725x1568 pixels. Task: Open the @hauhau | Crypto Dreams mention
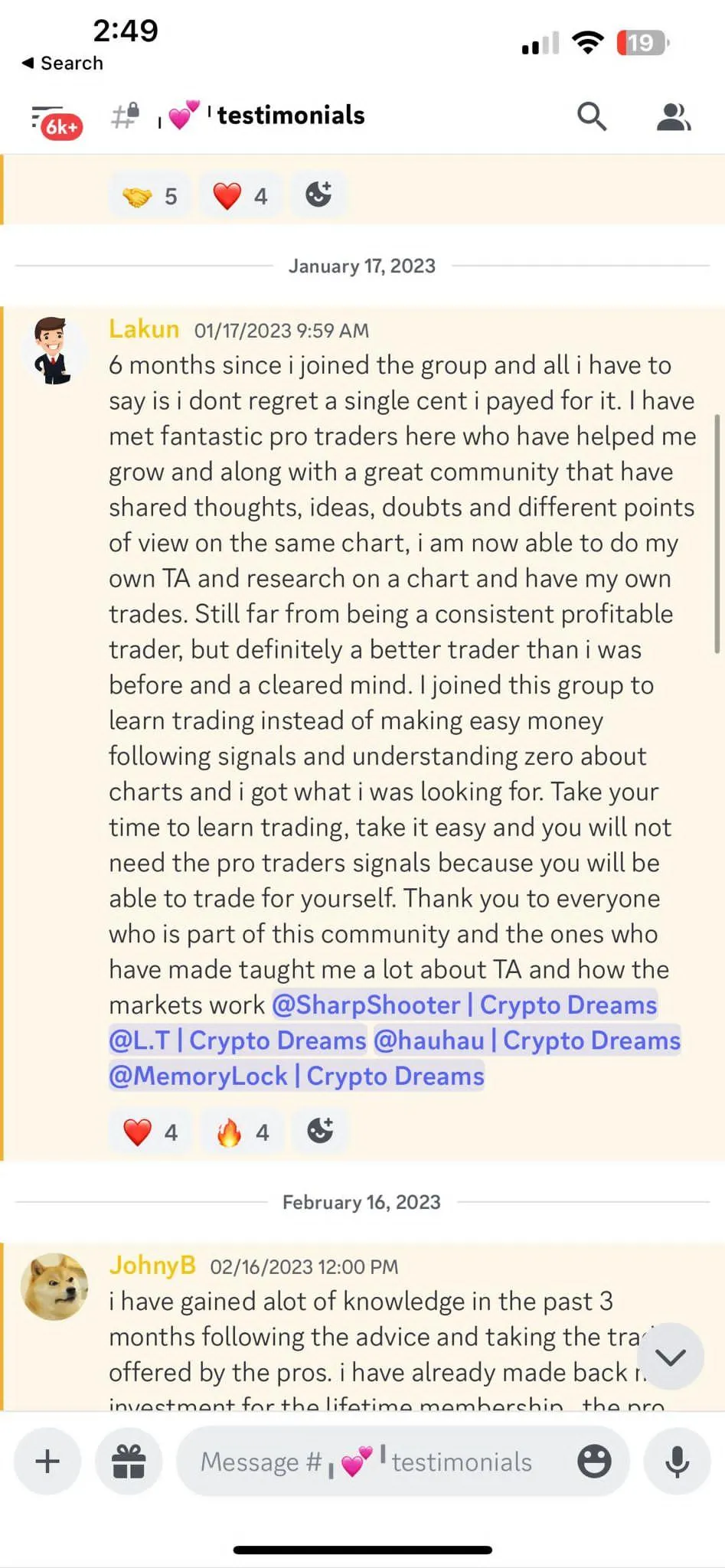tap(527, 1040)
